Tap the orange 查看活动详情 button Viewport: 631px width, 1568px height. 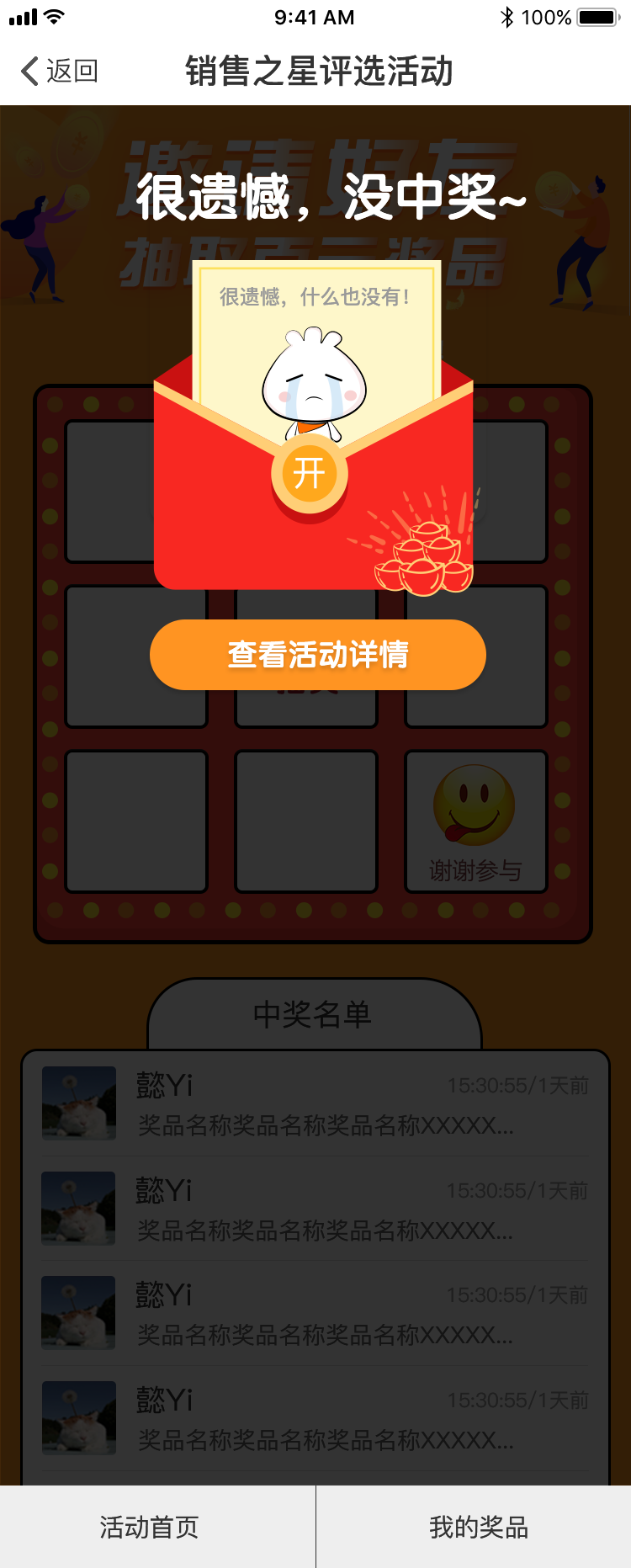[317, 655]
